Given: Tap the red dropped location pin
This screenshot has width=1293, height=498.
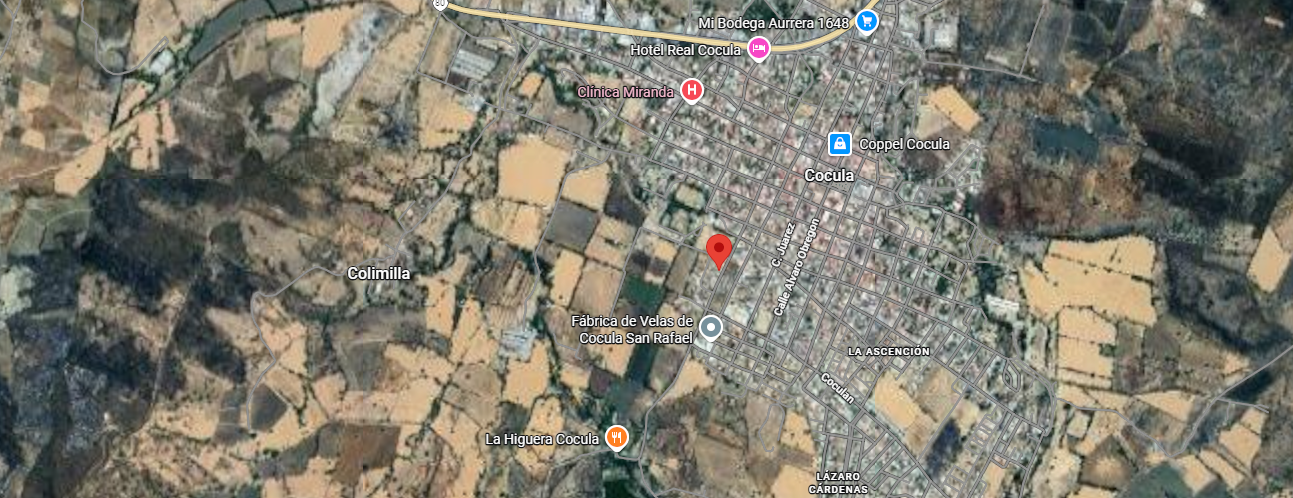Looking at the screenshot, I should coord(719,252).
